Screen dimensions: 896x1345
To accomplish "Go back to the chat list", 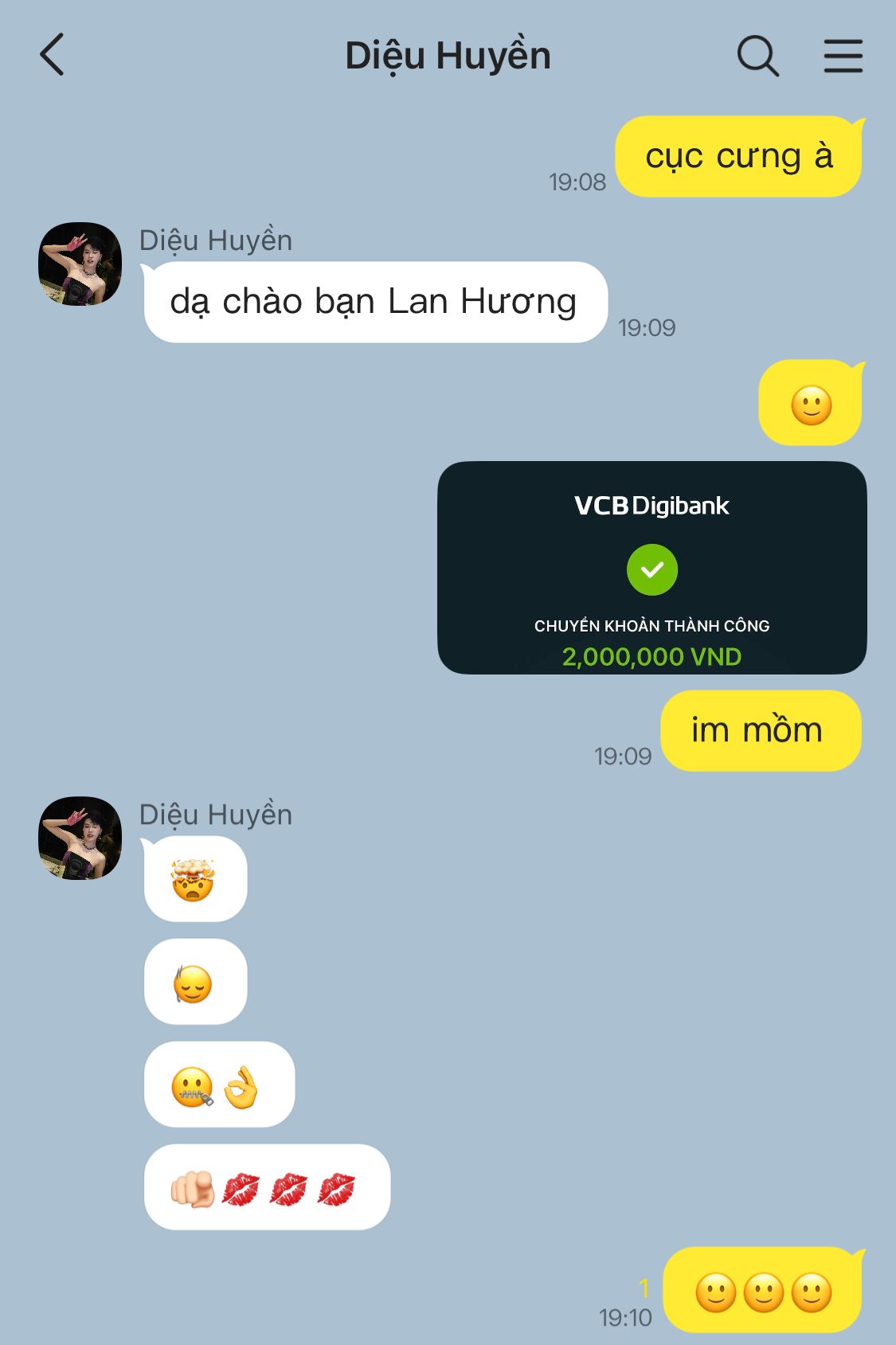I will [x=53, y=55].
